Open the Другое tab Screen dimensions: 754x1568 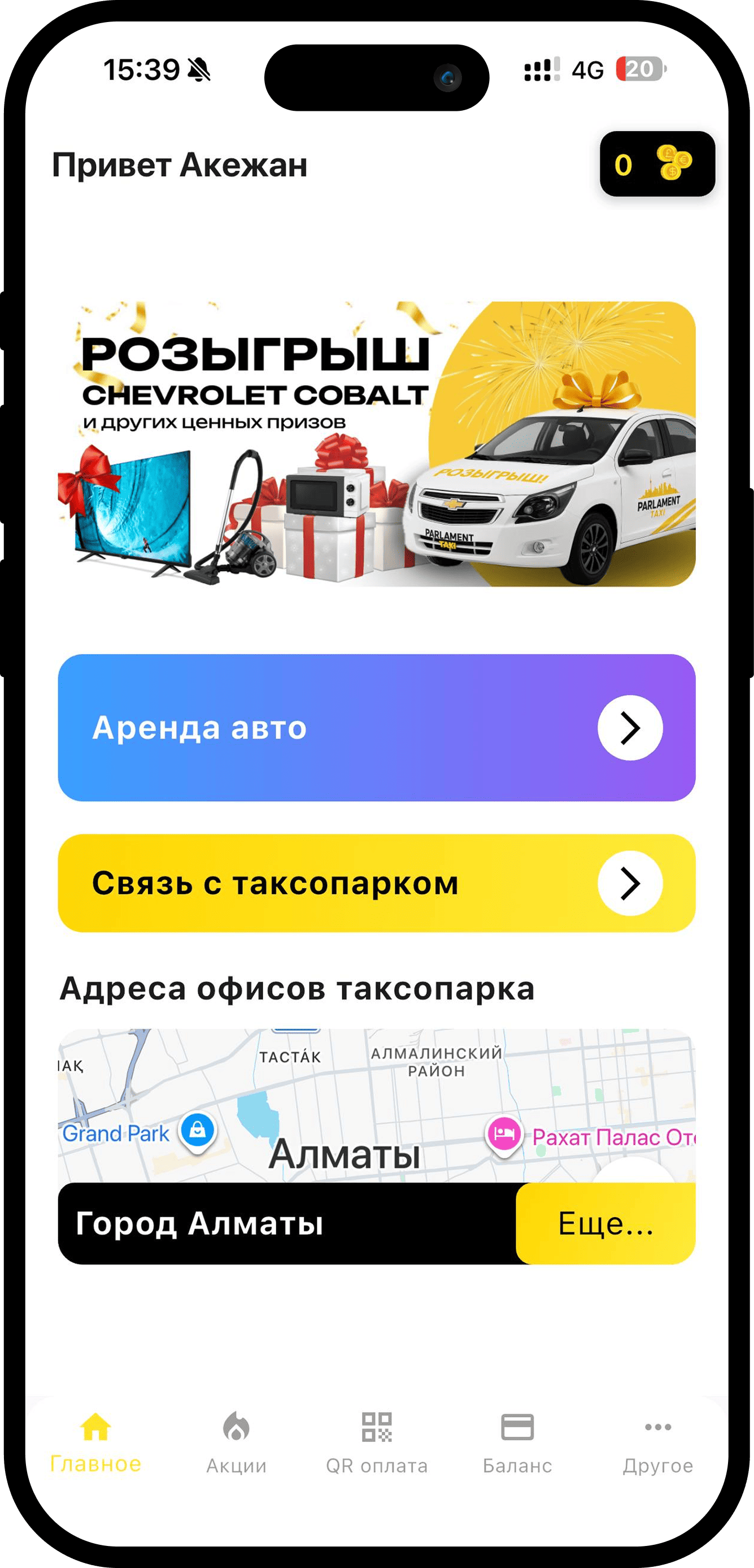pos(657,1443)
